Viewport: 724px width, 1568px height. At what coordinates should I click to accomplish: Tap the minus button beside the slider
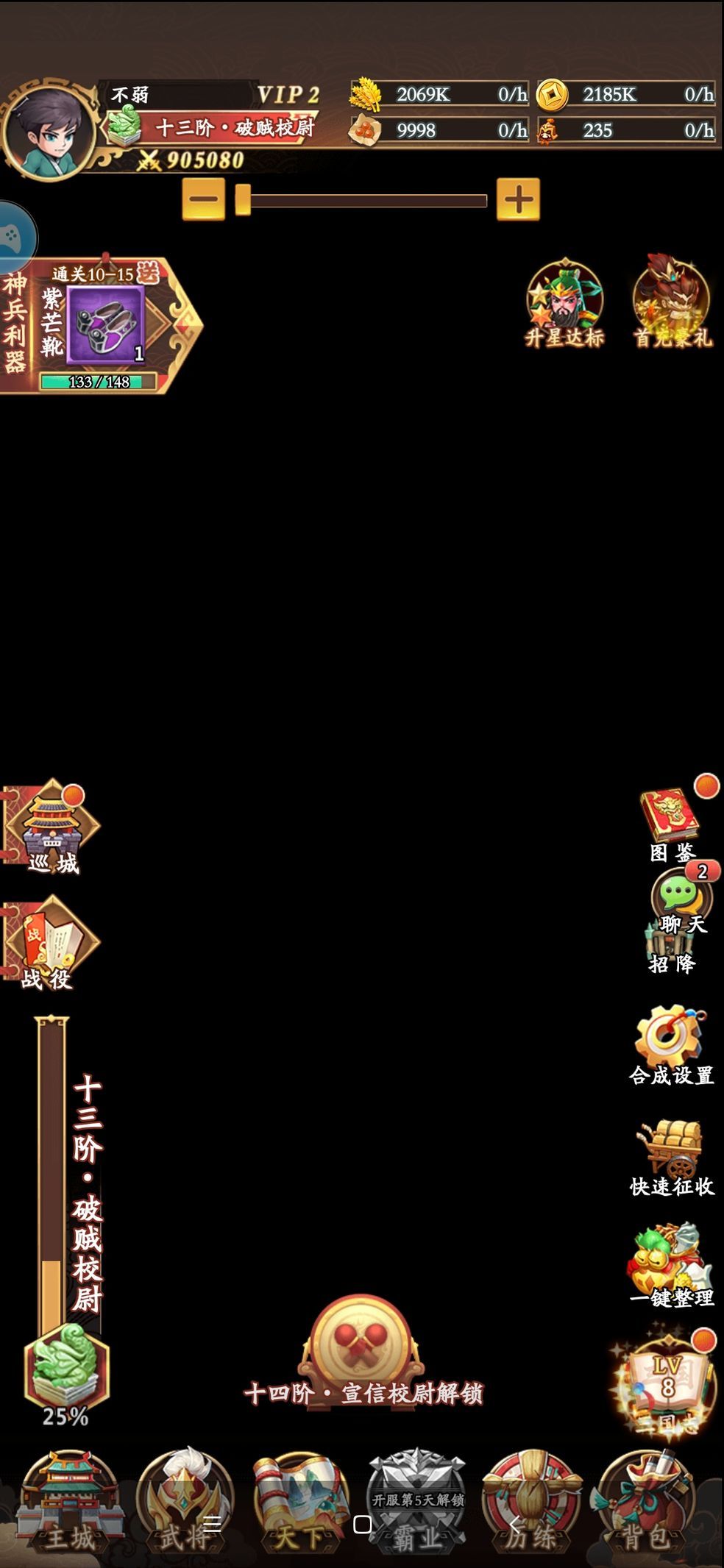click(204, 199)
